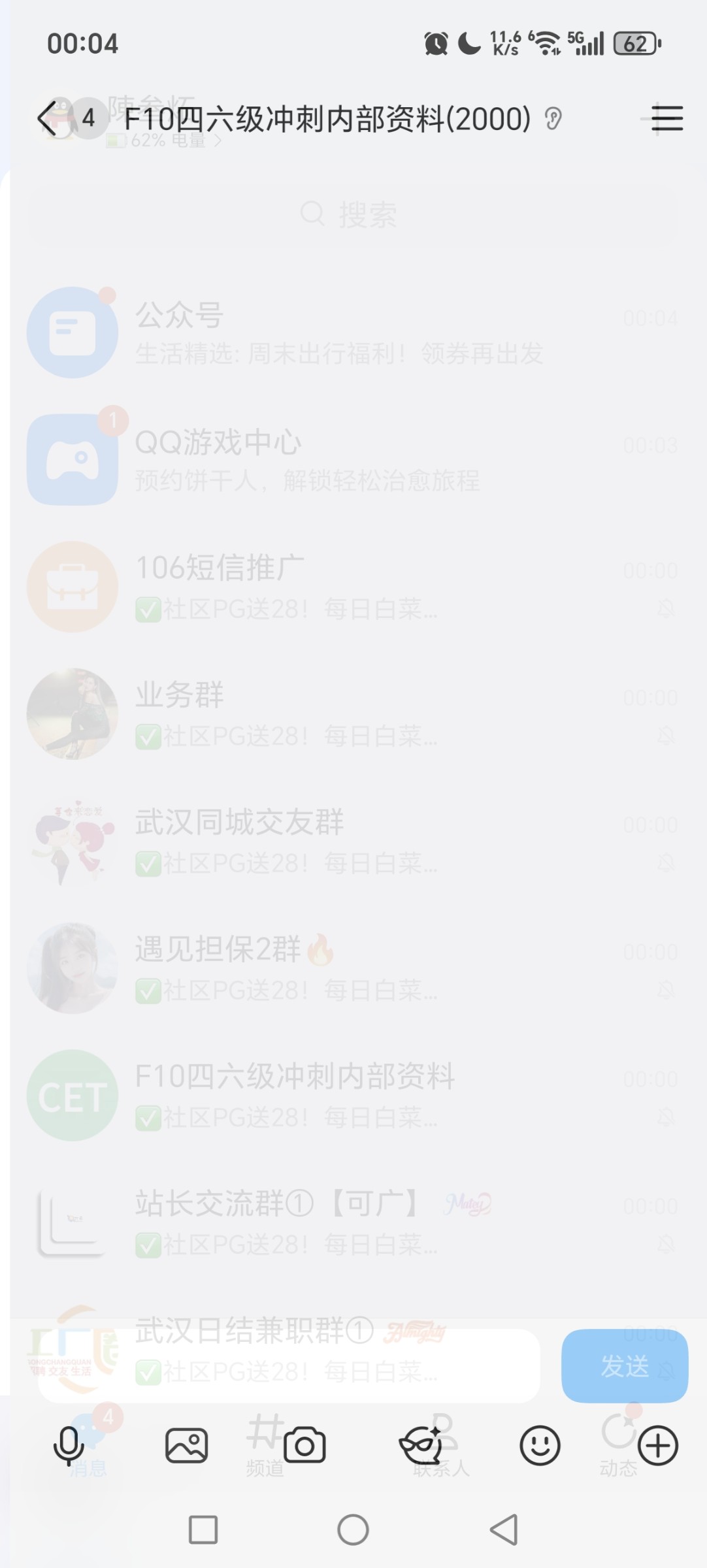
Task: Toggle the mute bell on 业务群
Action: (x=665, y=735)
